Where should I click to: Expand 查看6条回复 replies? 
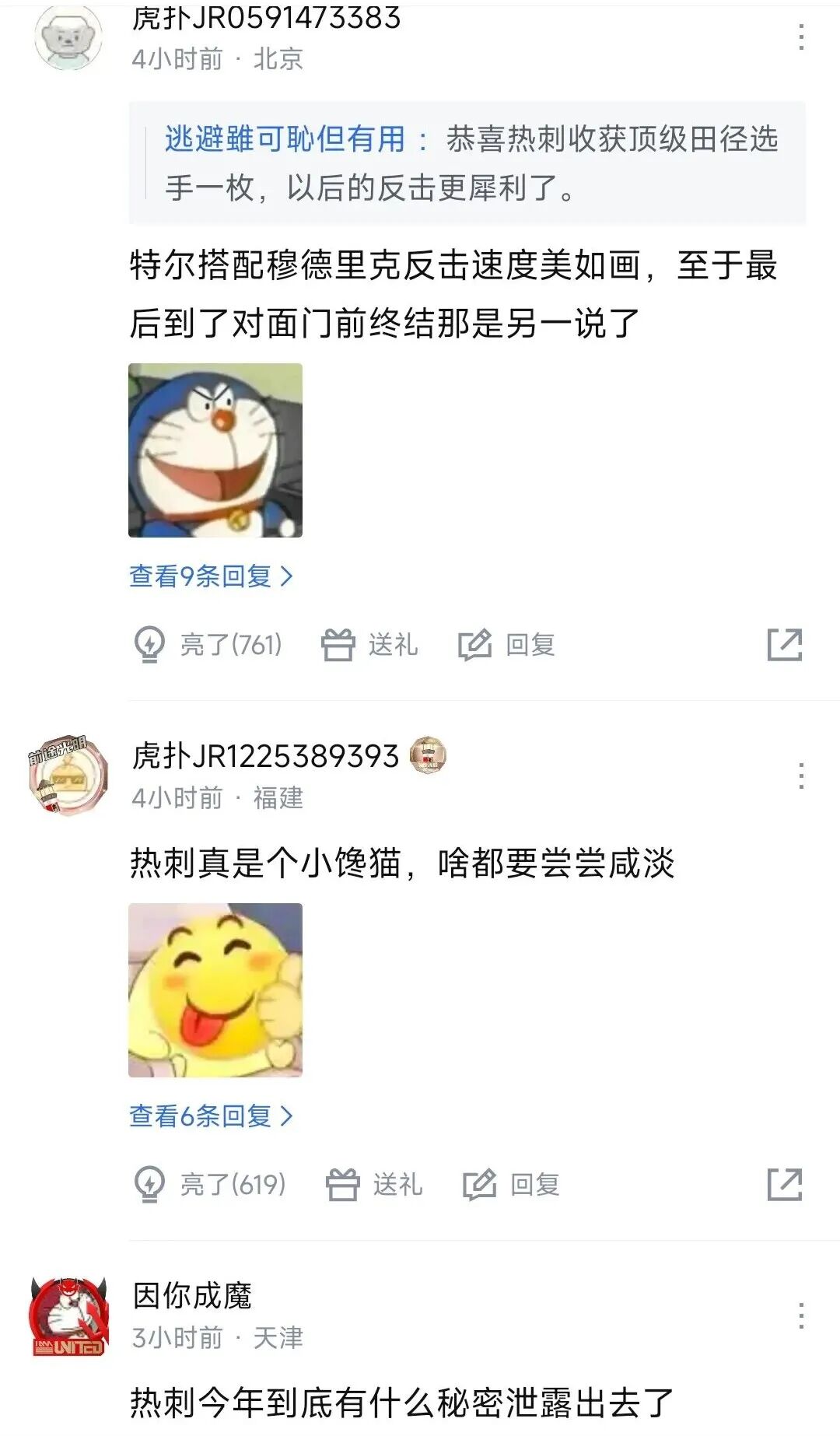[211, 1116]
